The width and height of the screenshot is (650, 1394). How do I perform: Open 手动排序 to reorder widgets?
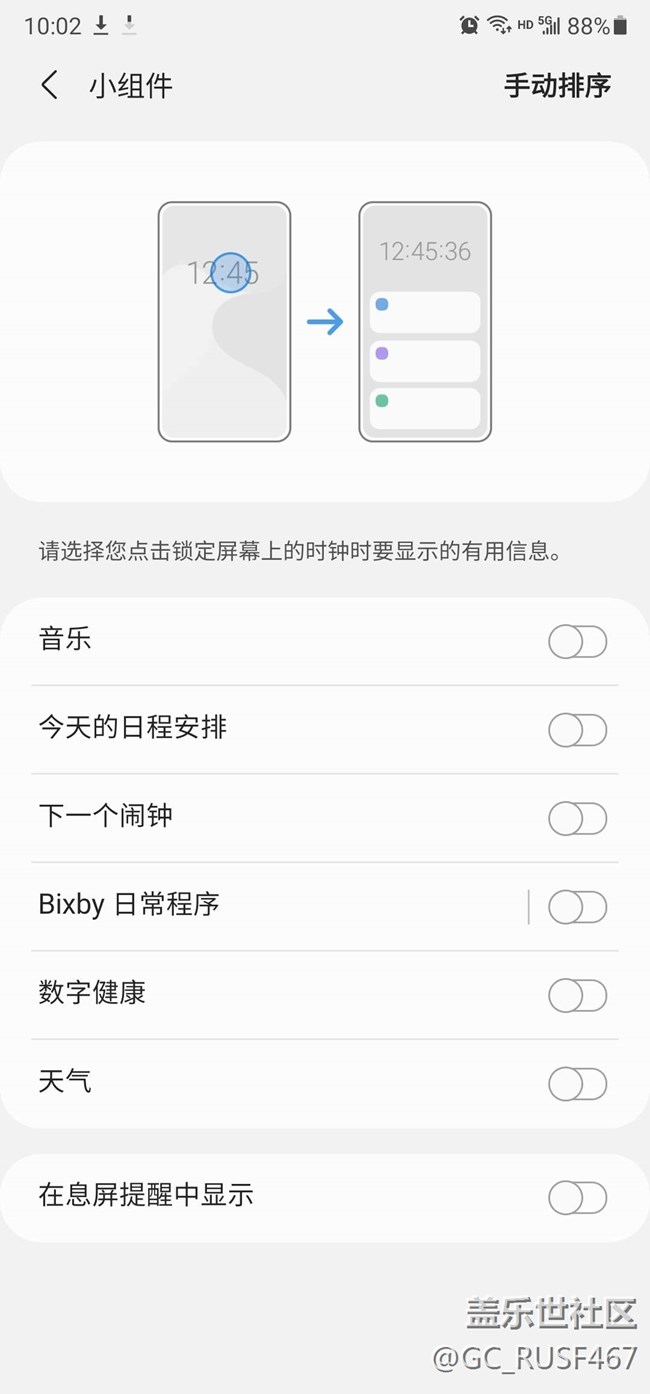coord(557,86)
